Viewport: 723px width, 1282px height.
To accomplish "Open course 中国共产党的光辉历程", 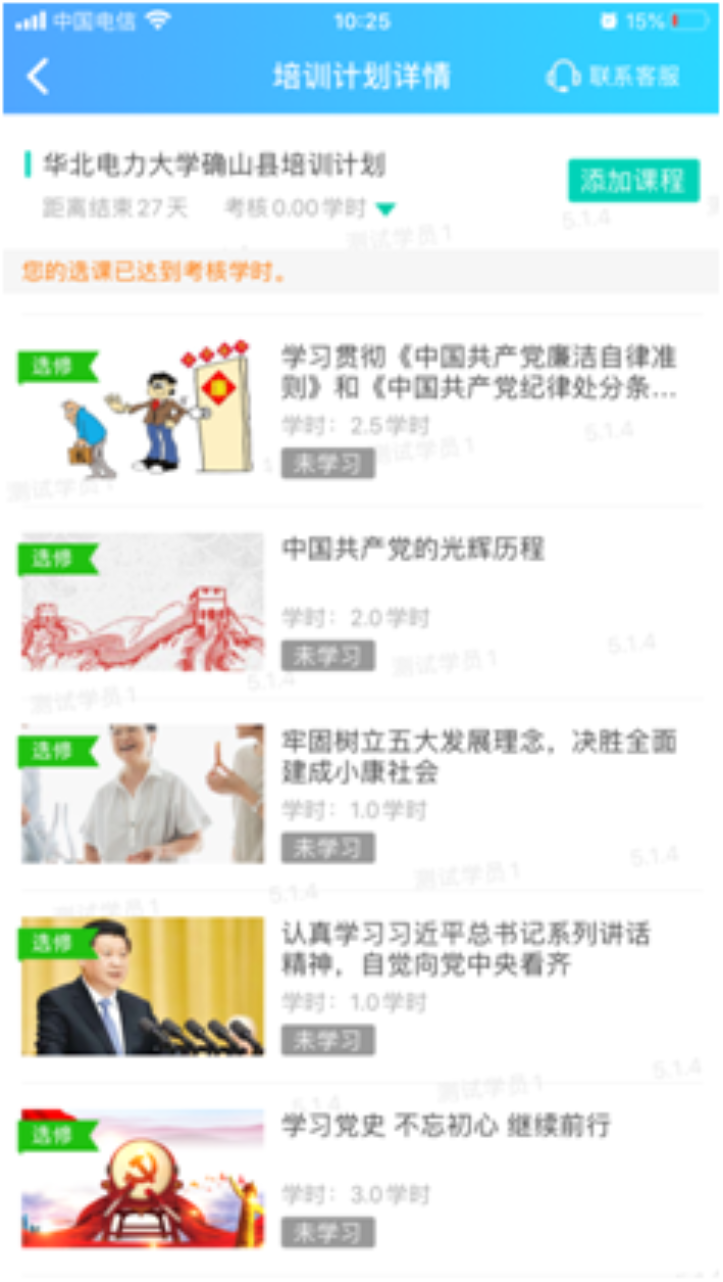I will coord(413,549).
